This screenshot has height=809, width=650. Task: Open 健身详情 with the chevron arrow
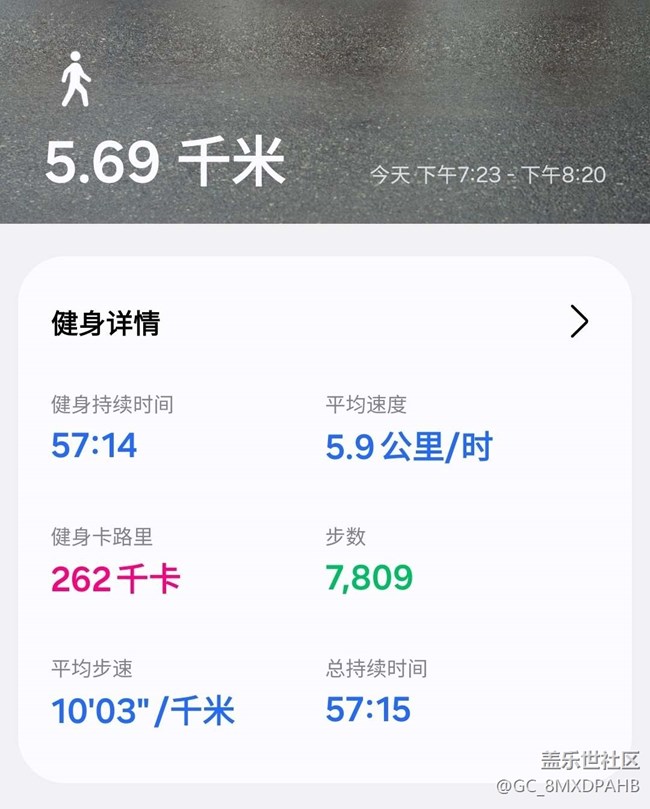[x=578, y=322]
